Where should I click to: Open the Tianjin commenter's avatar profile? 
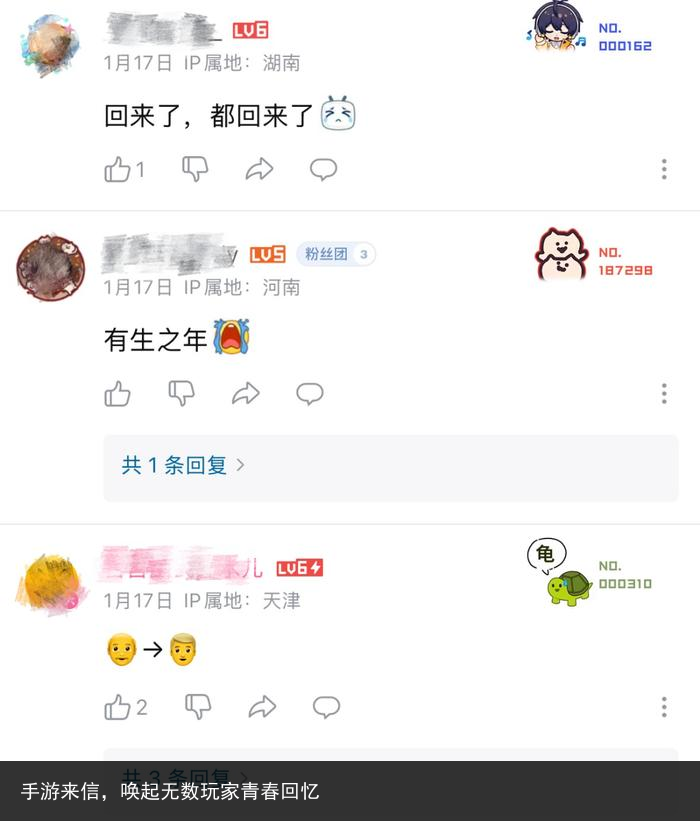[50, 583]
